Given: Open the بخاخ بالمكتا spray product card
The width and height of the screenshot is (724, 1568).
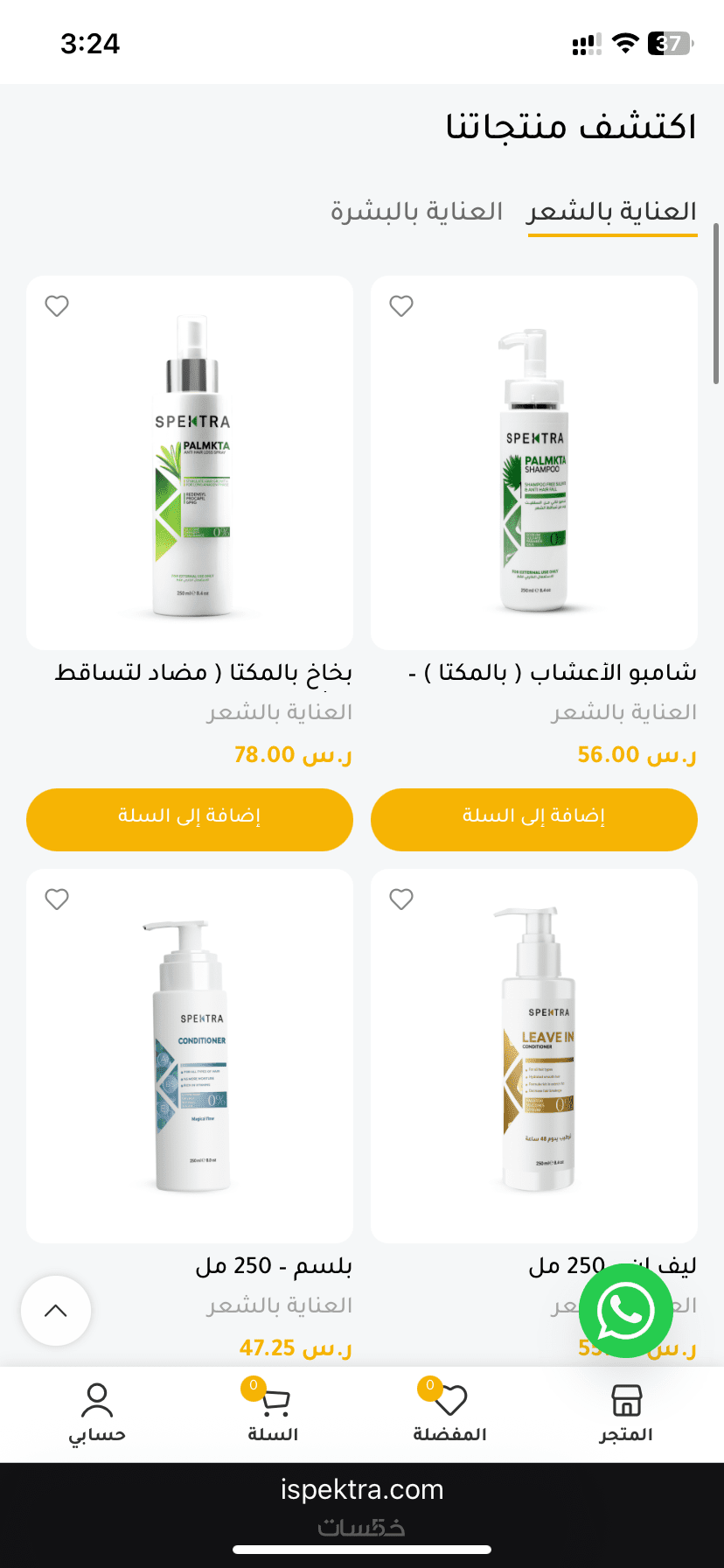Looking at the screenshot, I should click(190, 464).
